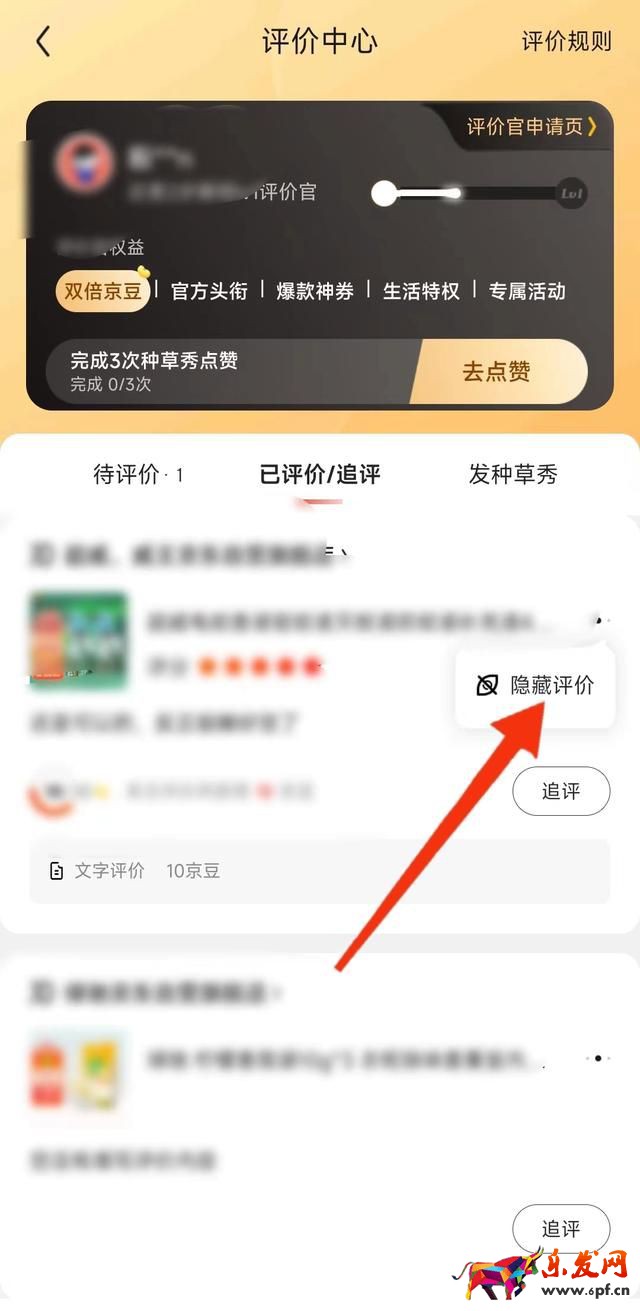Screen dimensions: 640x1311
Task: Select the 专属活动 benefit
Action: [527, 291]
